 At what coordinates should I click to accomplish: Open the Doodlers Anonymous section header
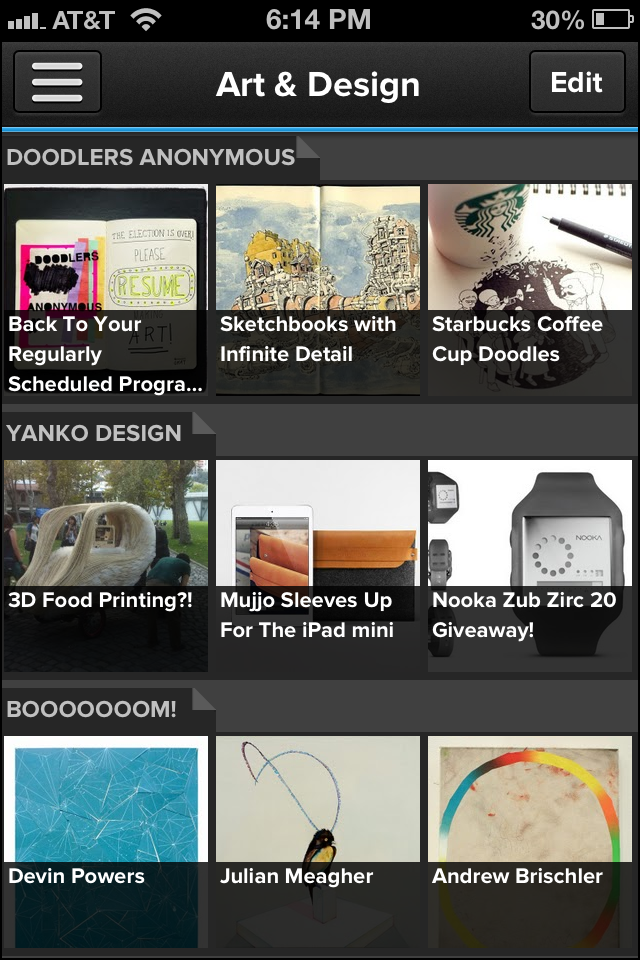click(152, 158)
